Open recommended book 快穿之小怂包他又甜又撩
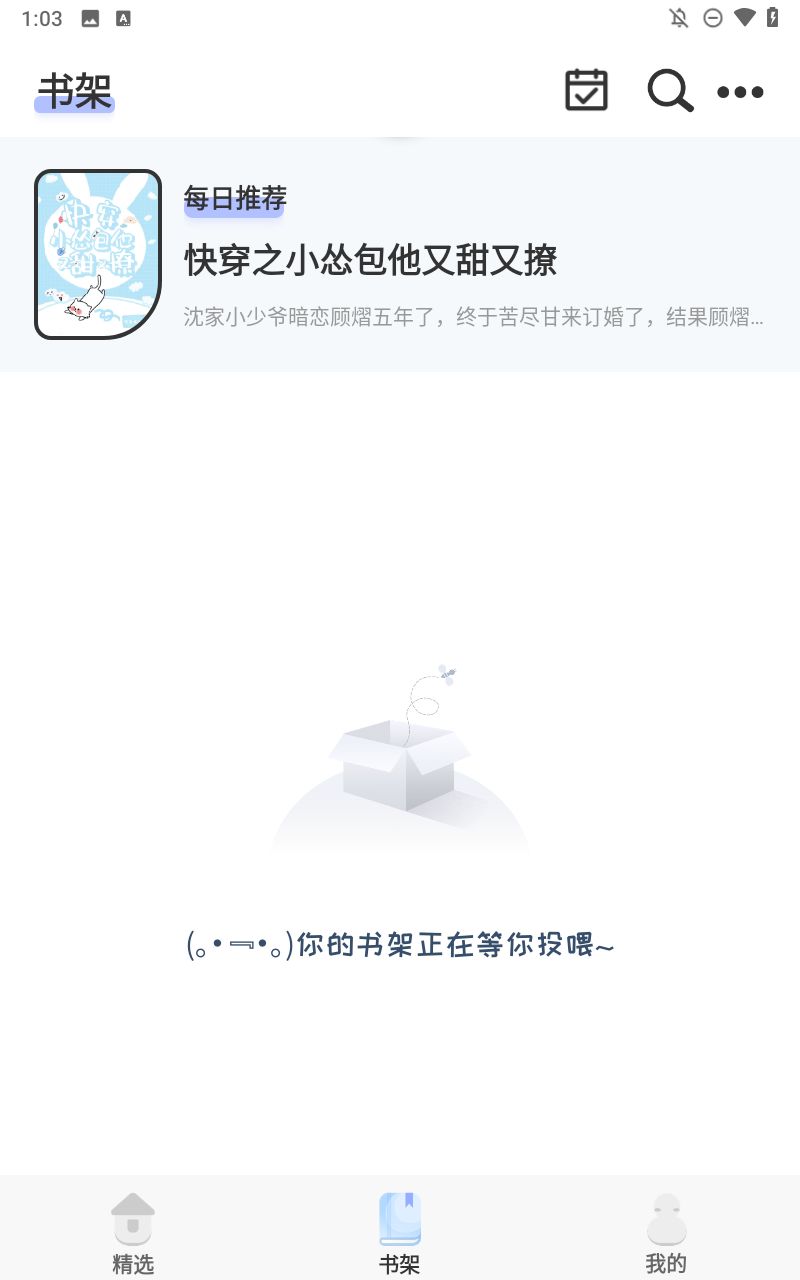The width and height of the screenshot is (800, 1280). [x=370, y=260]
